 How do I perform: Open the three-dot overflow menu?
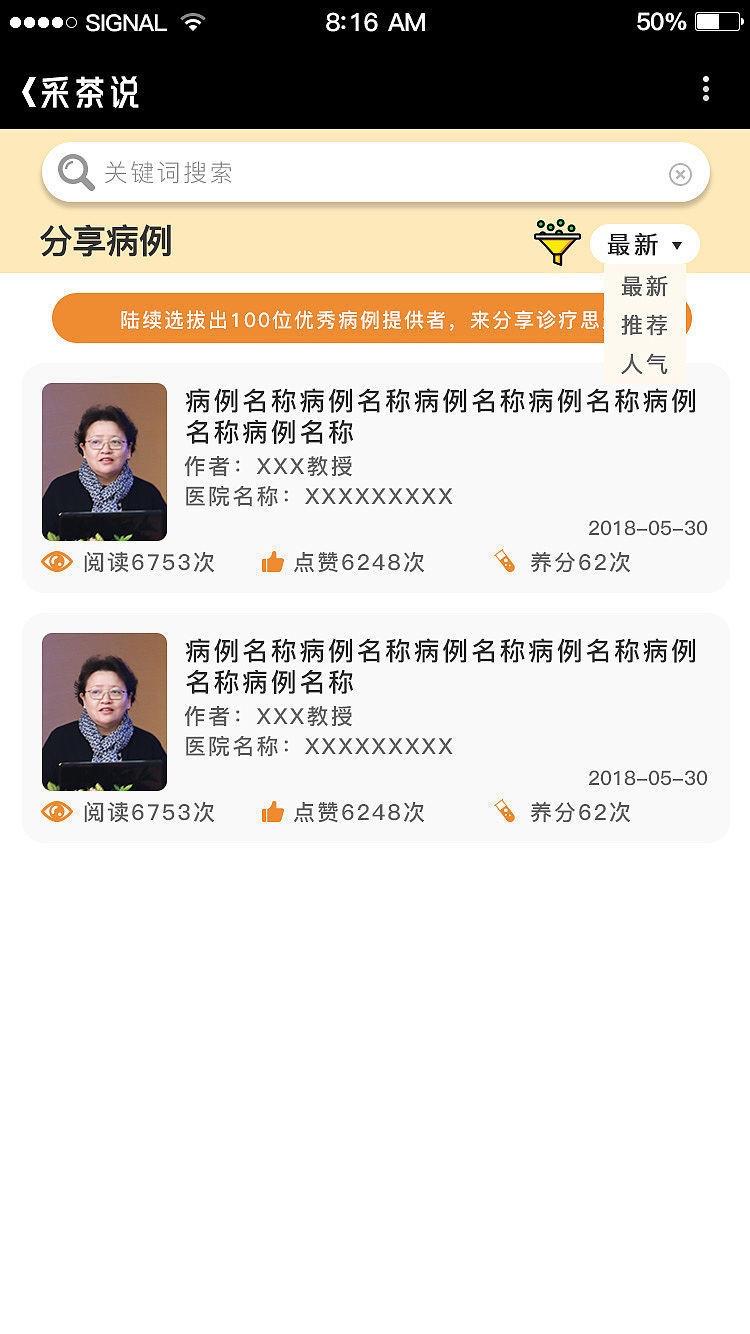point(706,89)
